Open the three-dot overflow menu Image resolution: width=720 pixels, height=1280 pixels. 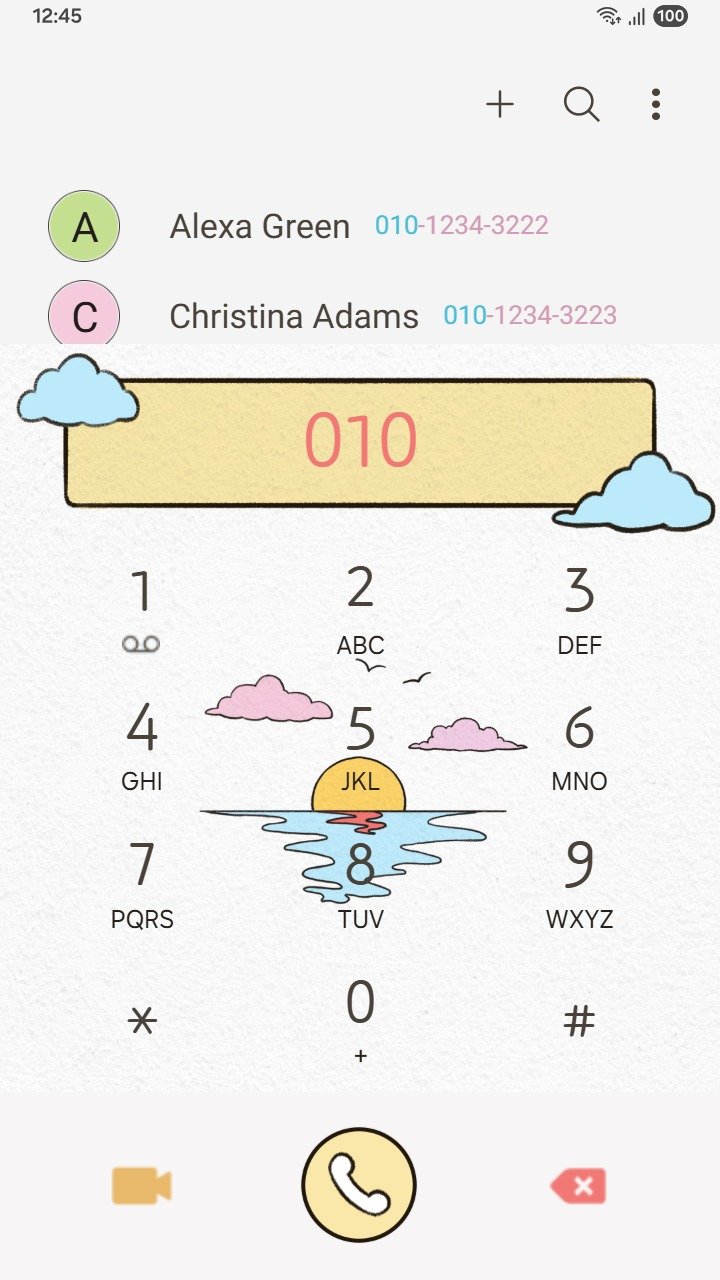(655, 104)
